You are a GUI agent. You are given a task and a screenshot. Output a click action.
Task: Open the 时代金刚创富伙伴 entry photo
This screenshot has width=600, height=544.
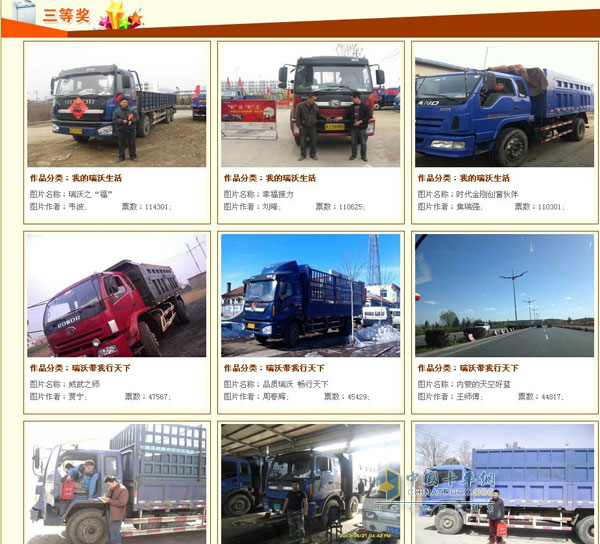tap(504, 105)
